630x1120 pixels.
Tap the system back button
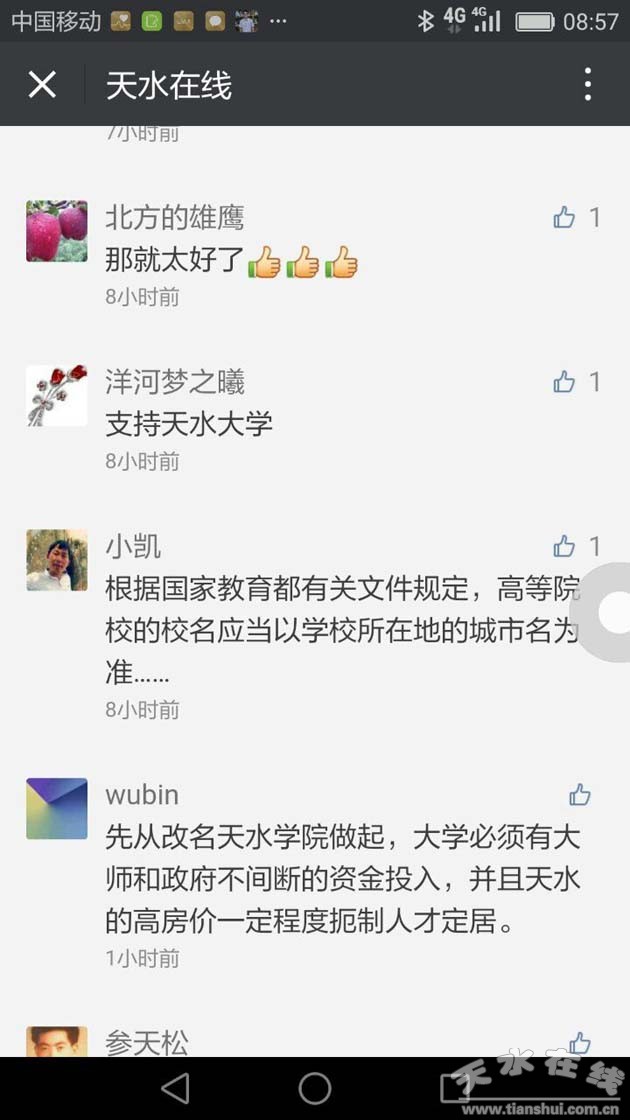coord(175,1088)
